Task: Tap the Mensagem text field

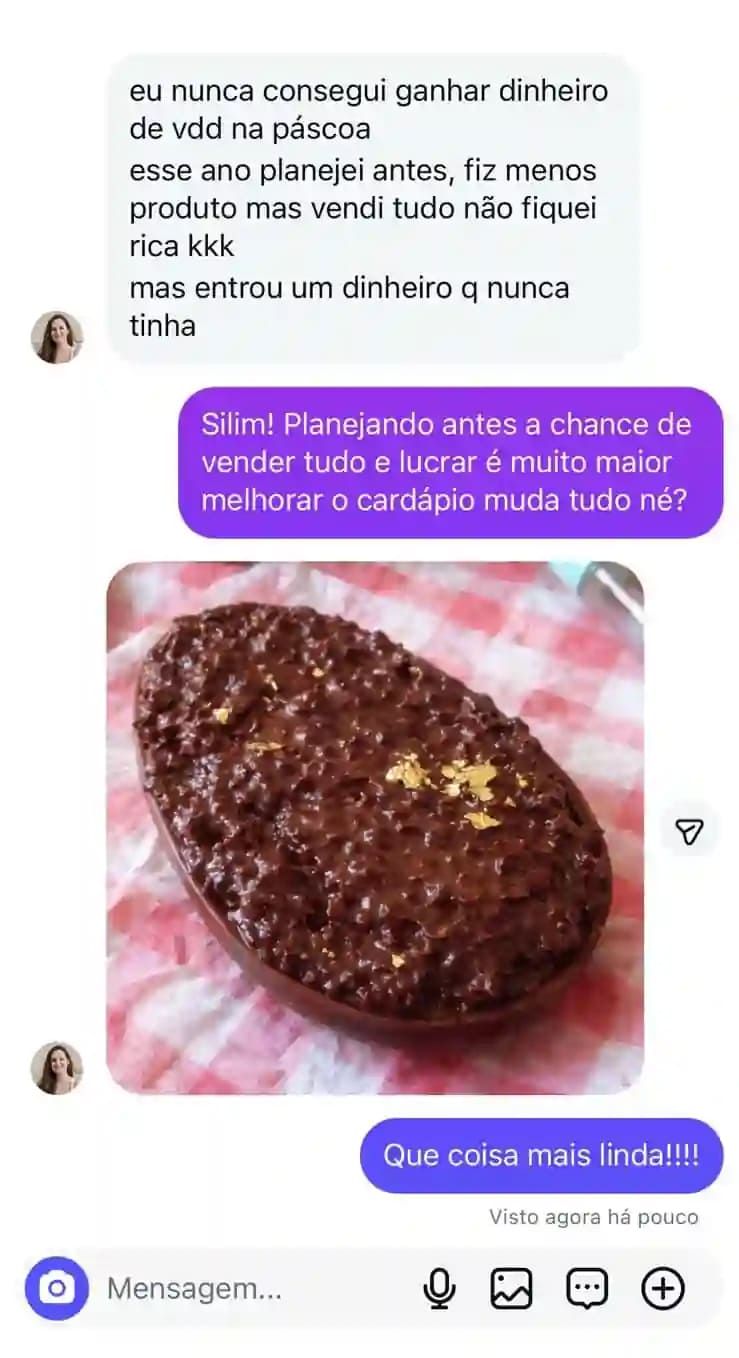Action: 250,1289
